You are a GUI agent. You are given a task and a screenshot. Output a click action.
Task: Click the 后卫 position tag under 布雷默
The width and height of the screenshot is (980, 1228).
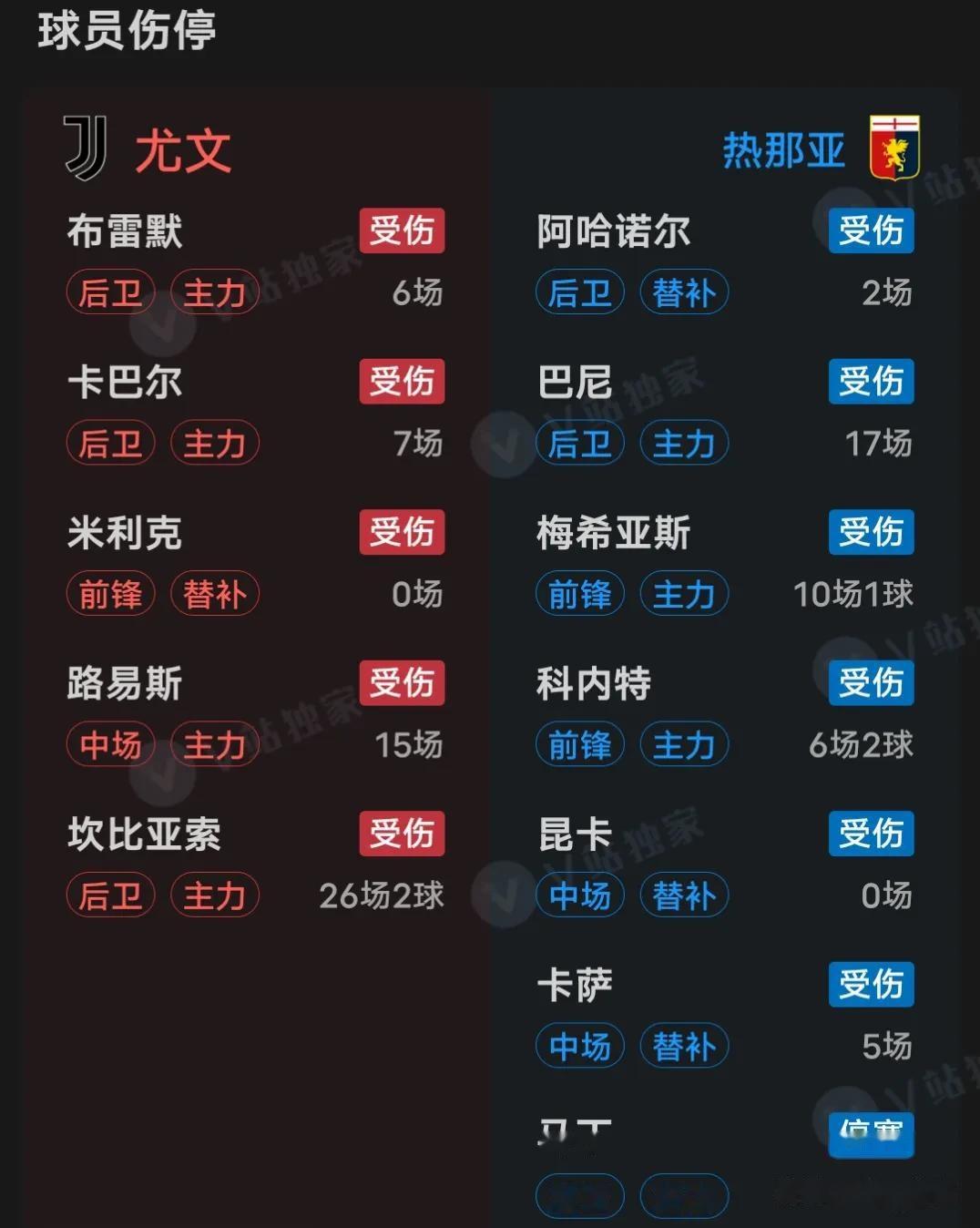coord(110,292)
